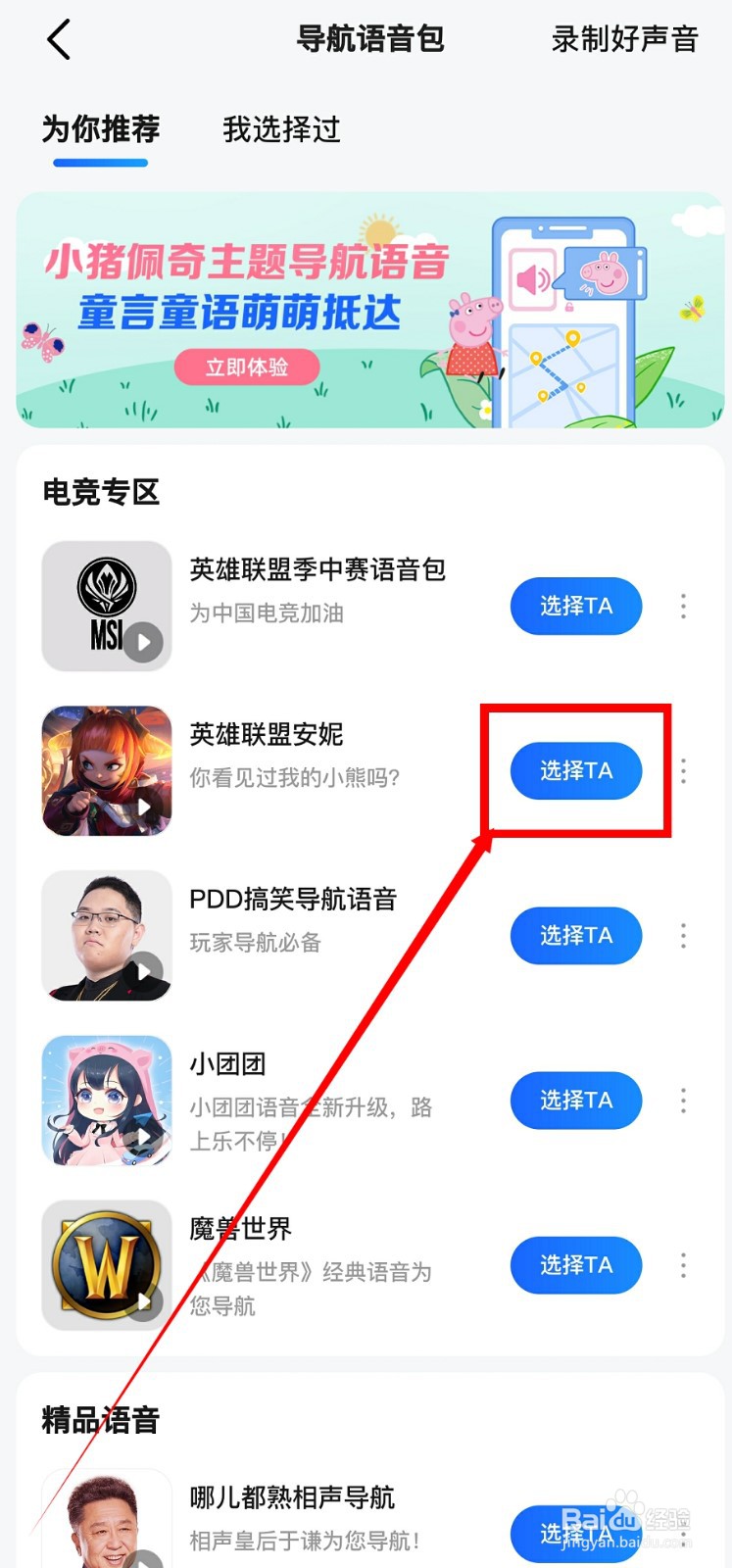Choose 魔兽世界 voice with its 选择TA button
This screenshot has width=732, height=1568.
click(576, 1265)
